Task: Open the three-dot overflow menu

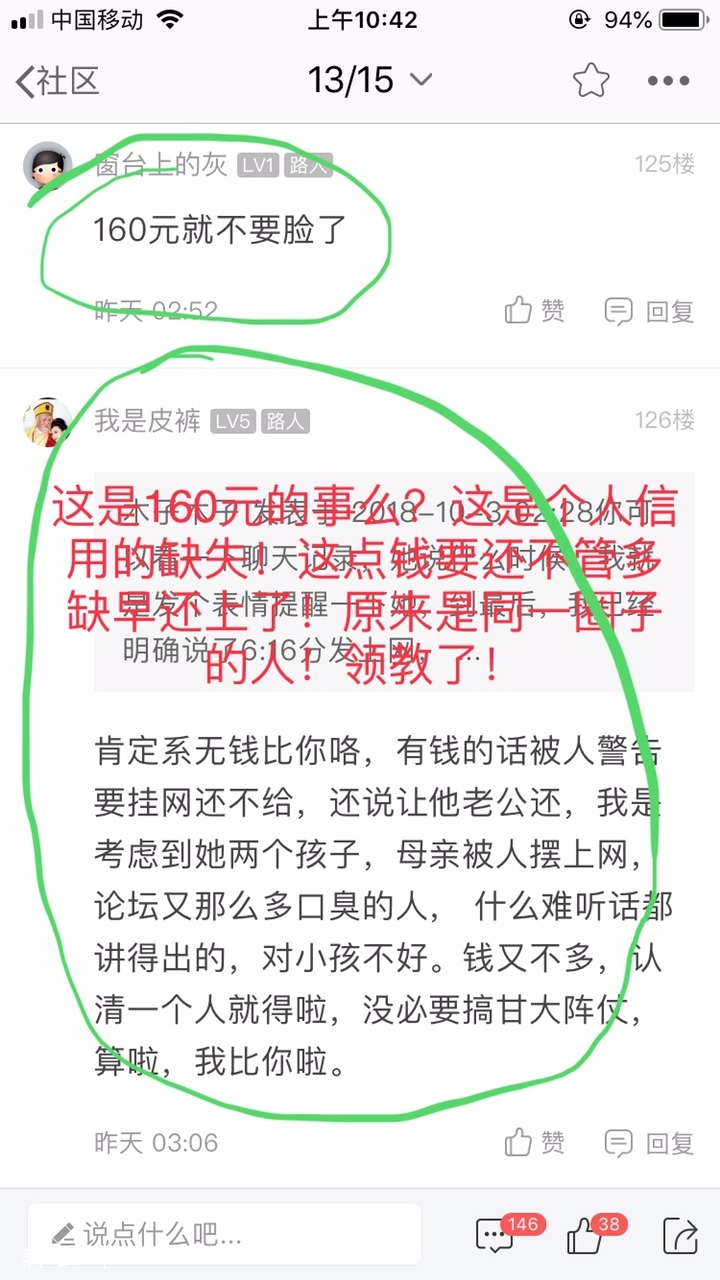Action: 668,81
